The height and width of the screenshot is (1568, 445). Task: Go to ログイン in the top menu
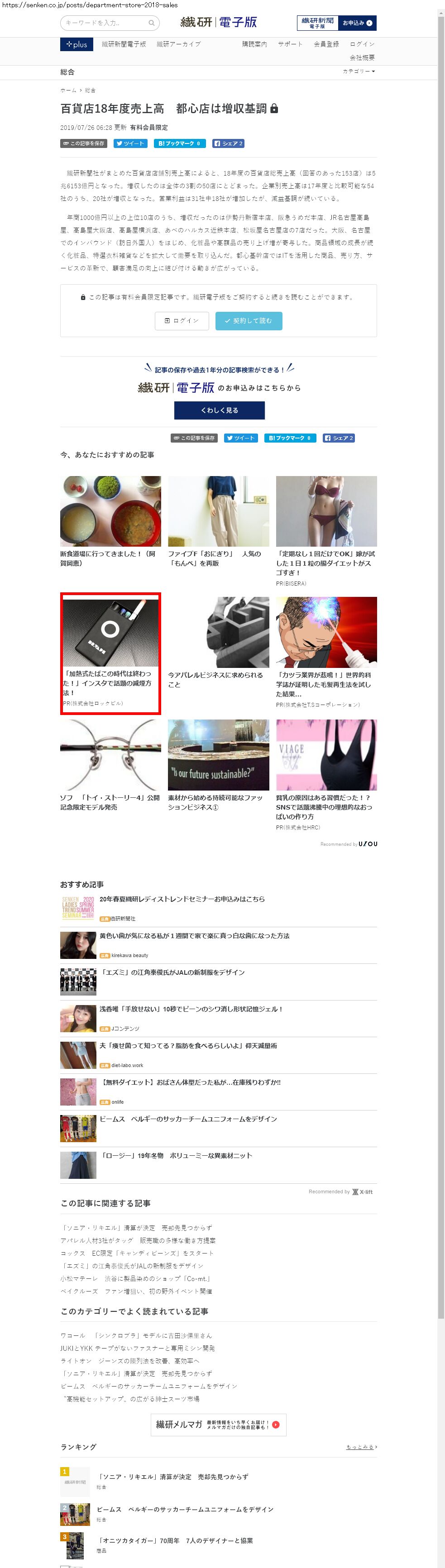pyautogui.click(x=362, y=44)
